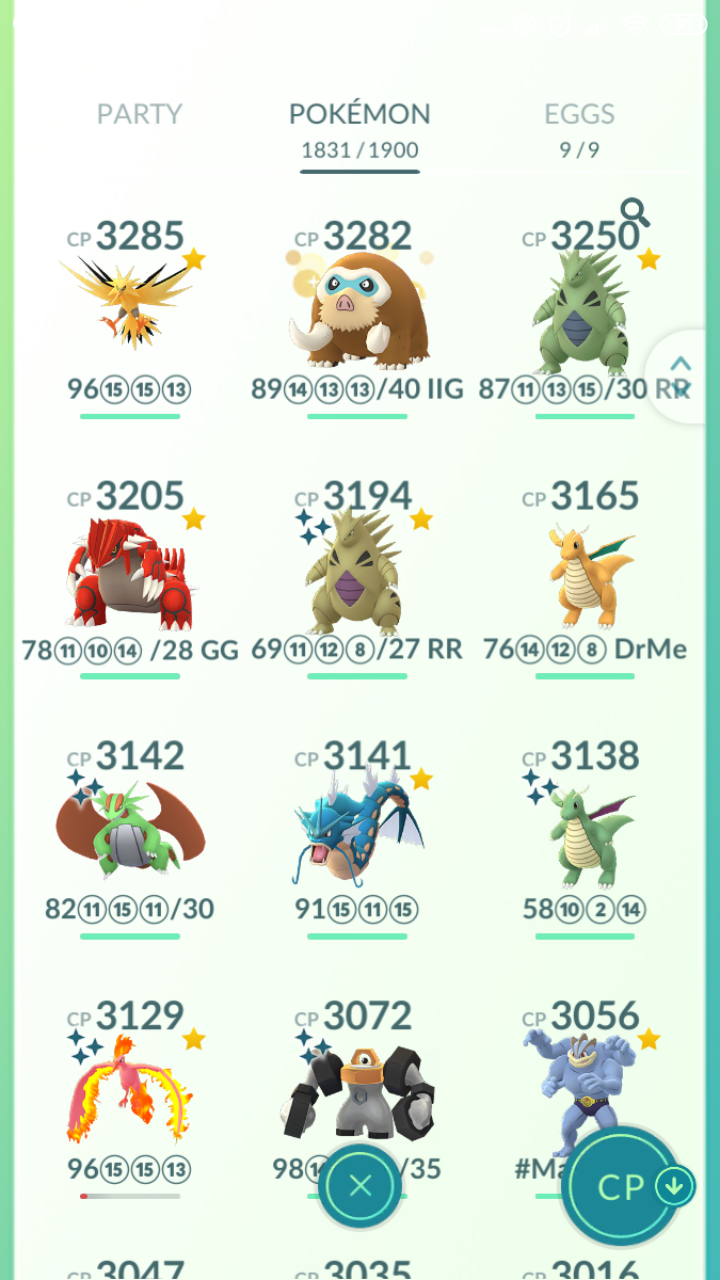Screen dimensions: 720x1280
Task: View the CP 3129 Moltres
Action: [x=130, y=1090]
